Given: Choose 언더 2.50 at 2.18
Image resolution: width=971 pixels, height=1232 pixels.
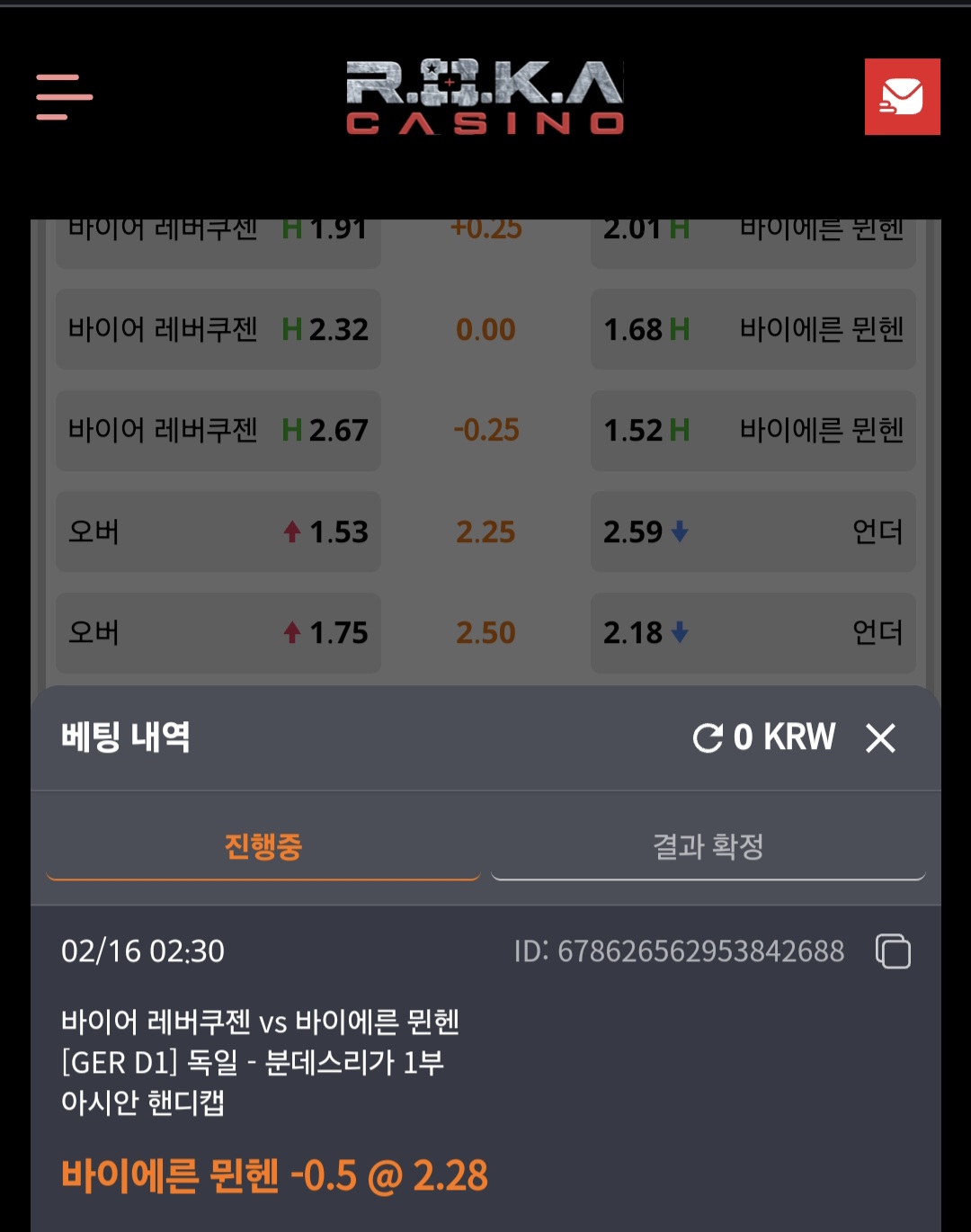Looking at the screenshot, I should point(753,633).
